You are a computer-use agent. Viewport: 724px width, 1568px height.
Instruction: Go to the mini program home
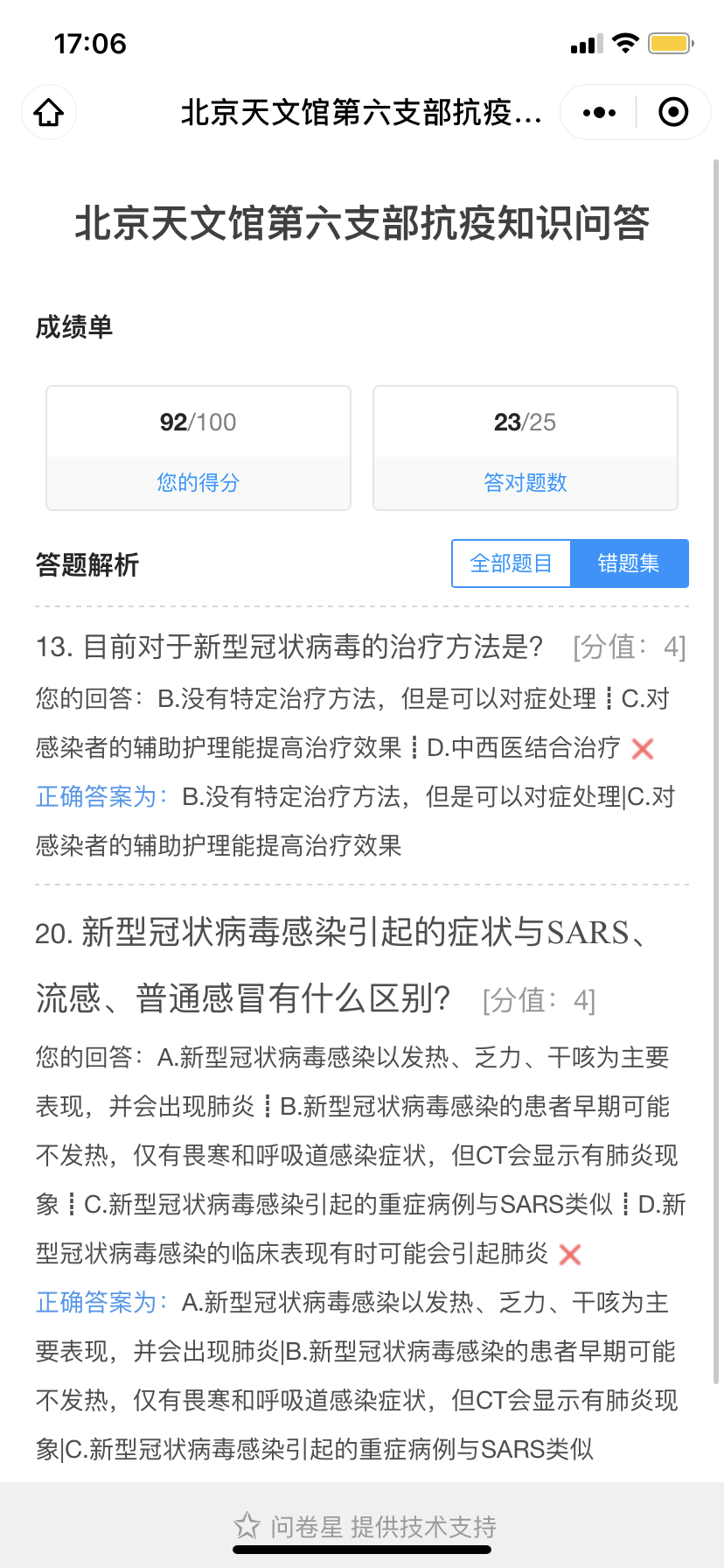[49, 112]
